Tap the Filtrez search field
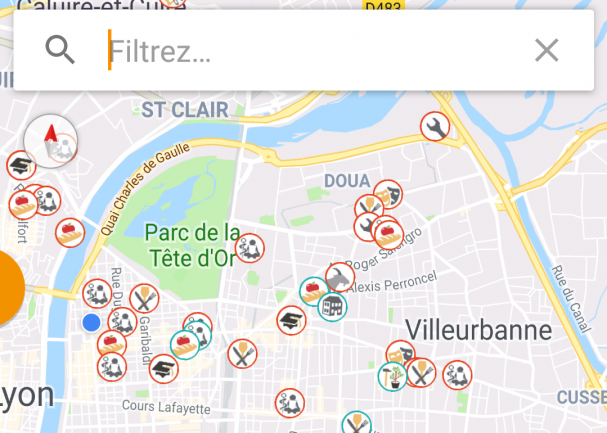 (x=300, y=51)
